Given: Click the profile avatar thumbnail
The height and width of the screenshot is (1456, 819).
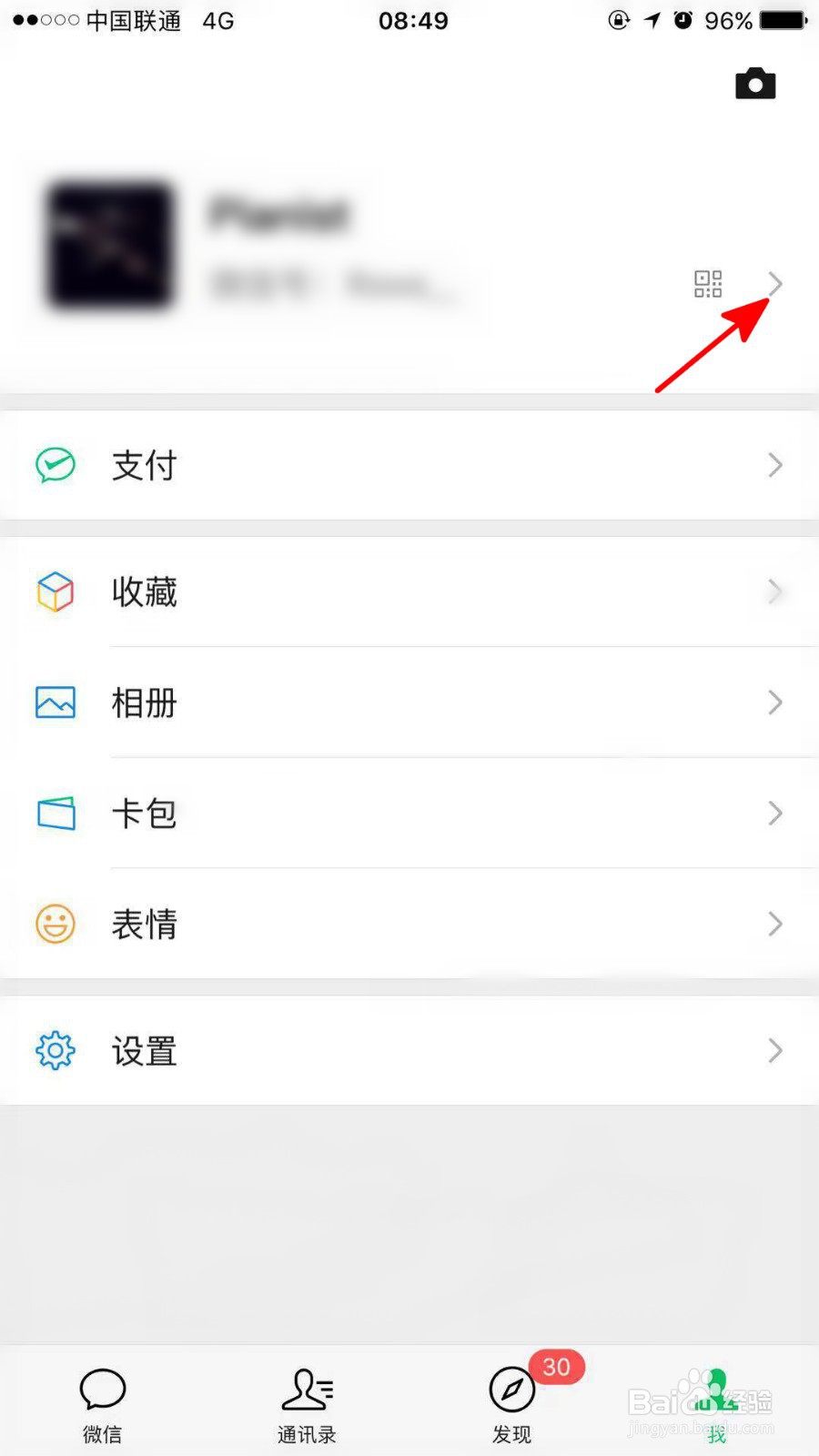Looking at the screenshot, I should click(x=109, y=247).
